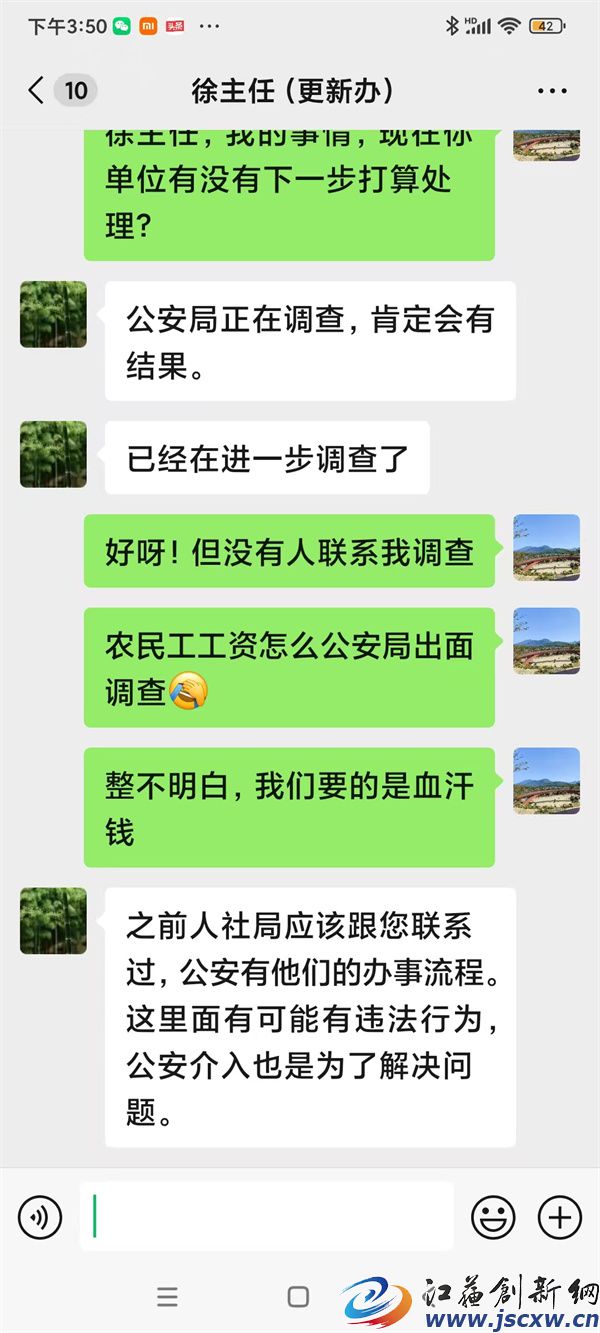This screenshot has width=600, height=1333.
Task: Open 徐主任's bamboo avatar beside 已经在进一步调查了
Action: pos(53,454)
